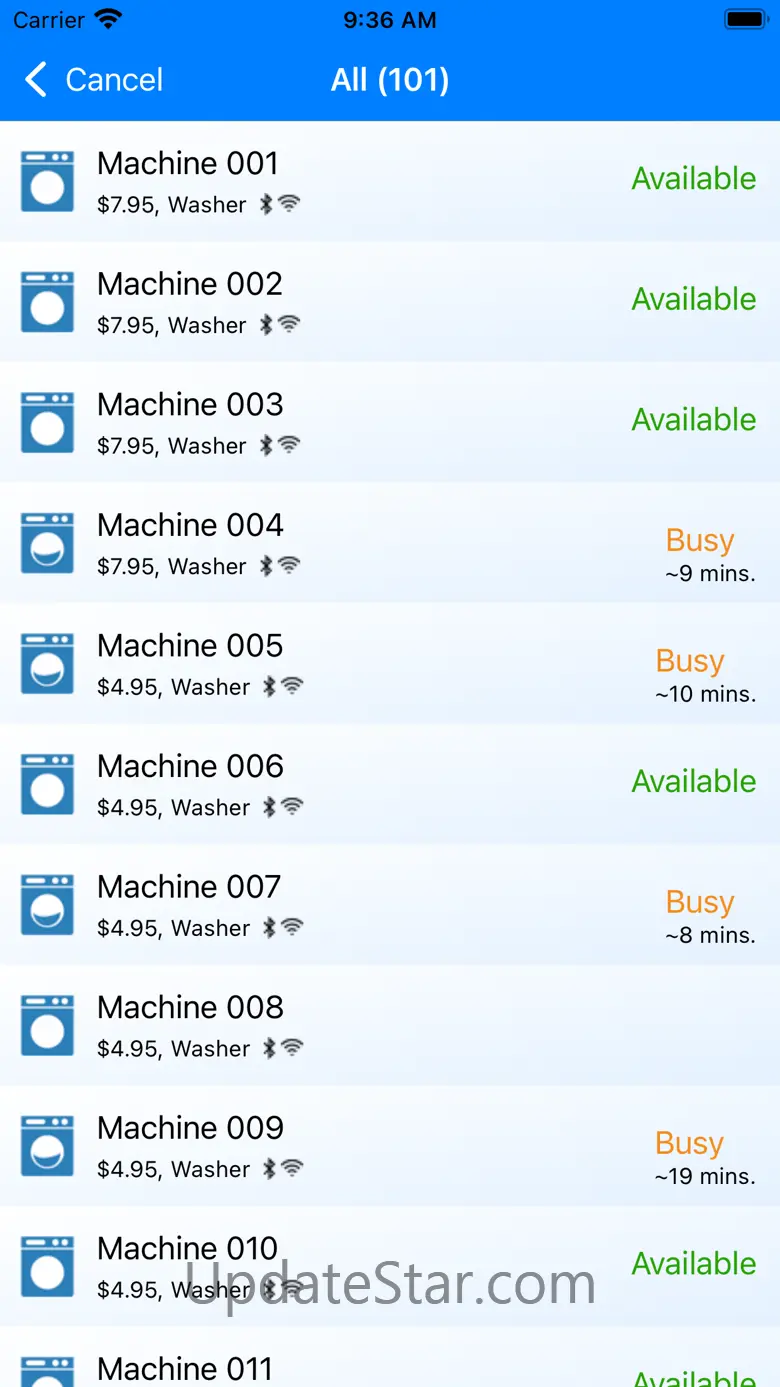The height and width of the screenshot is (1387, 780).
Task: Open Machine 008 row
Action: tap(390, 1025)
